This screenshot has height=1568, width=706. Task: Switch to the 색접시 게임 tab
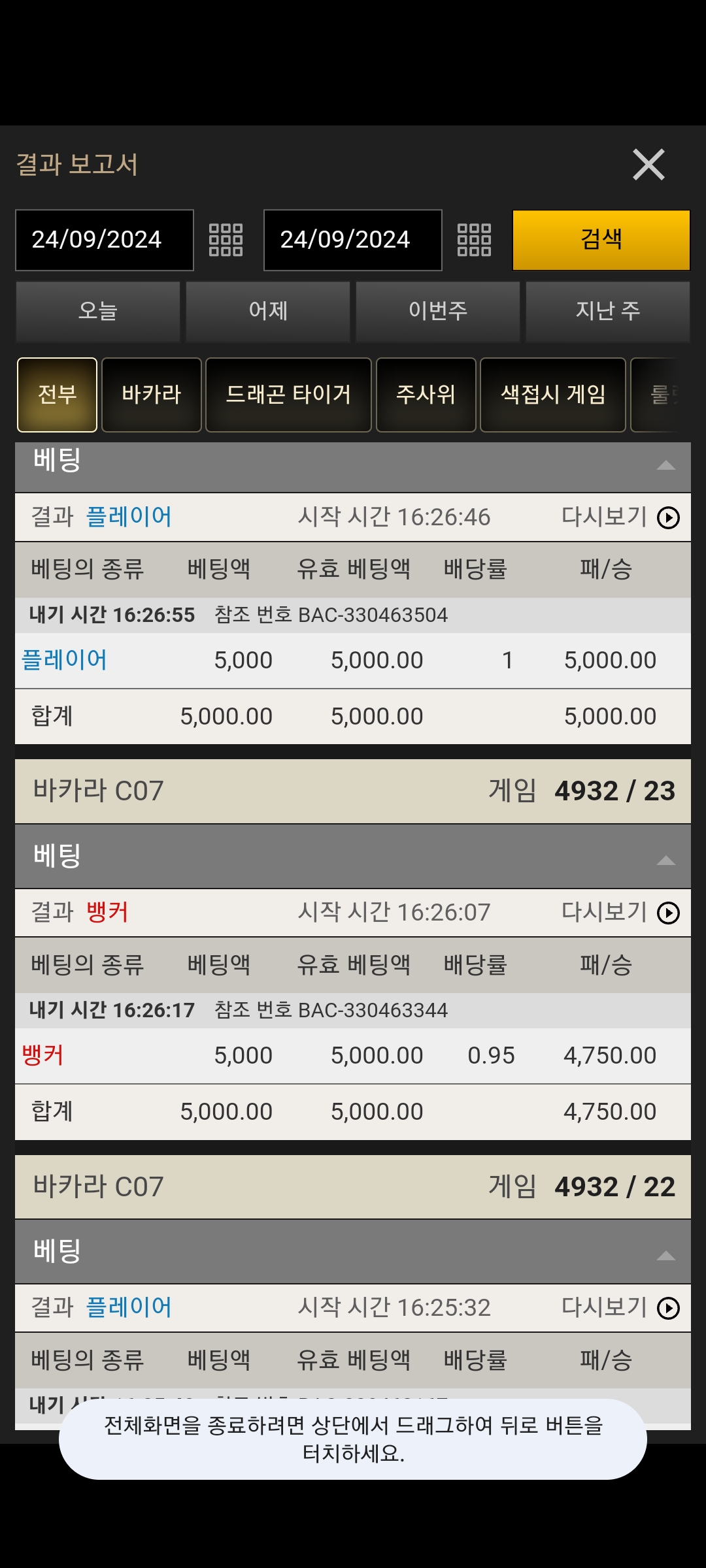coord(552,395)
